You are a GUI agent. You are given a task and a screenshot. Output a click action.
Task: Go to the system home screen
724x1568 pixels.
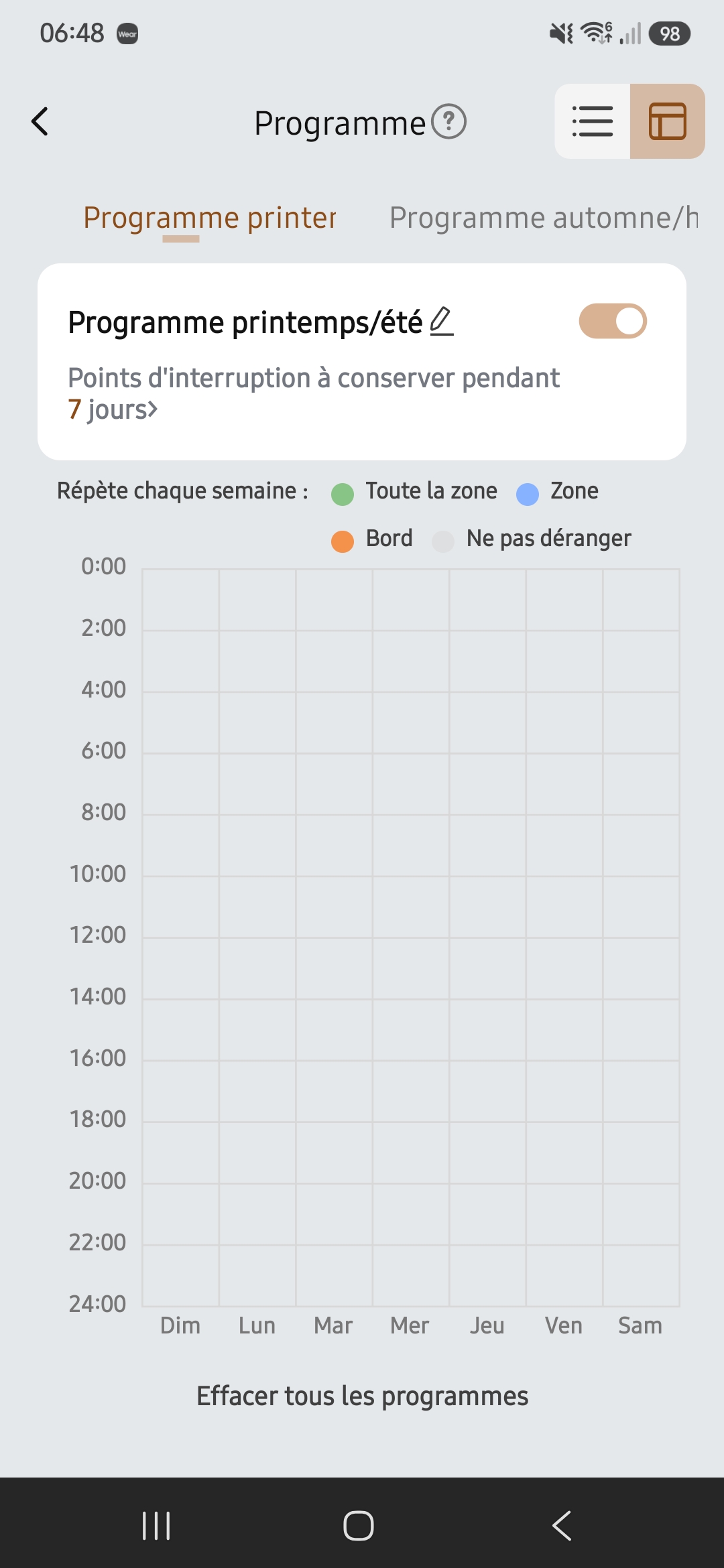click(x=359, y=1526)
